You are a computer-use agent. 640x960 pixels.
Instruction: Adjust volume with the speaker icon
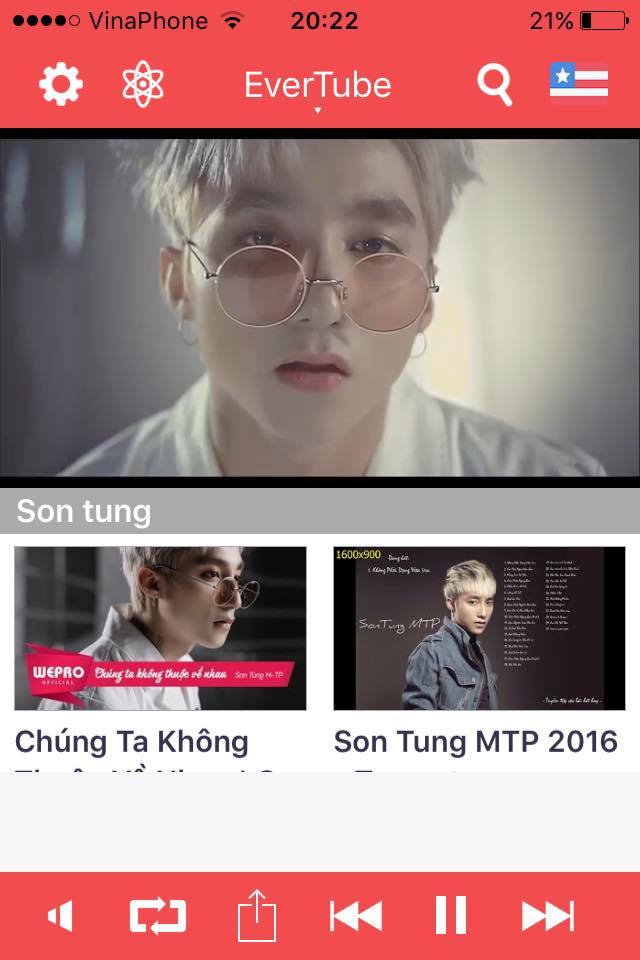[x=61, y=915]
